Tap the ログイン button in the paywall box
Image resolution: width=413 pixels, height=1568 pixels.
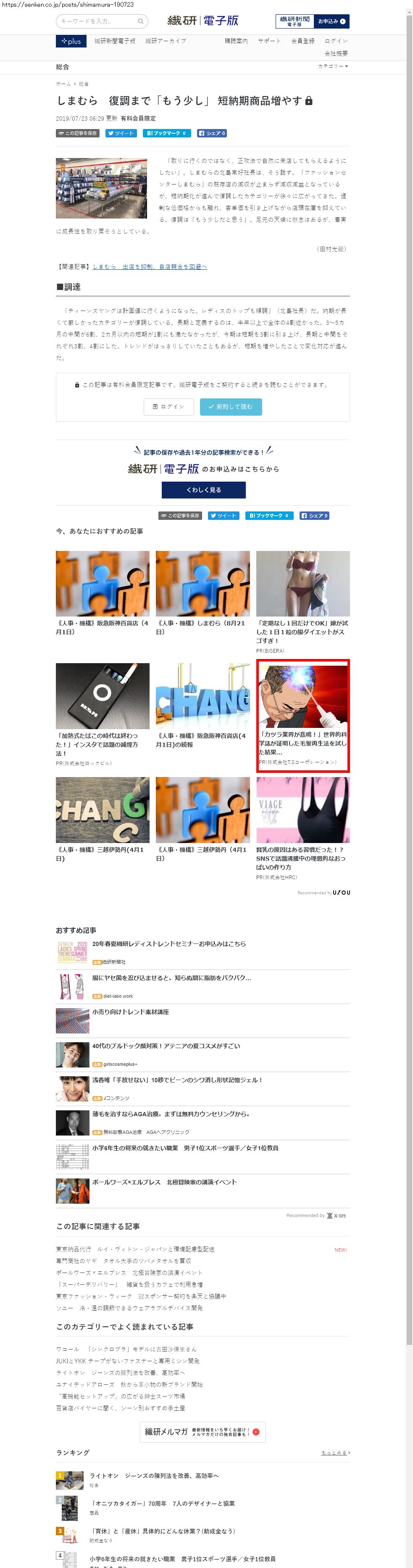(x=168, y=407)
